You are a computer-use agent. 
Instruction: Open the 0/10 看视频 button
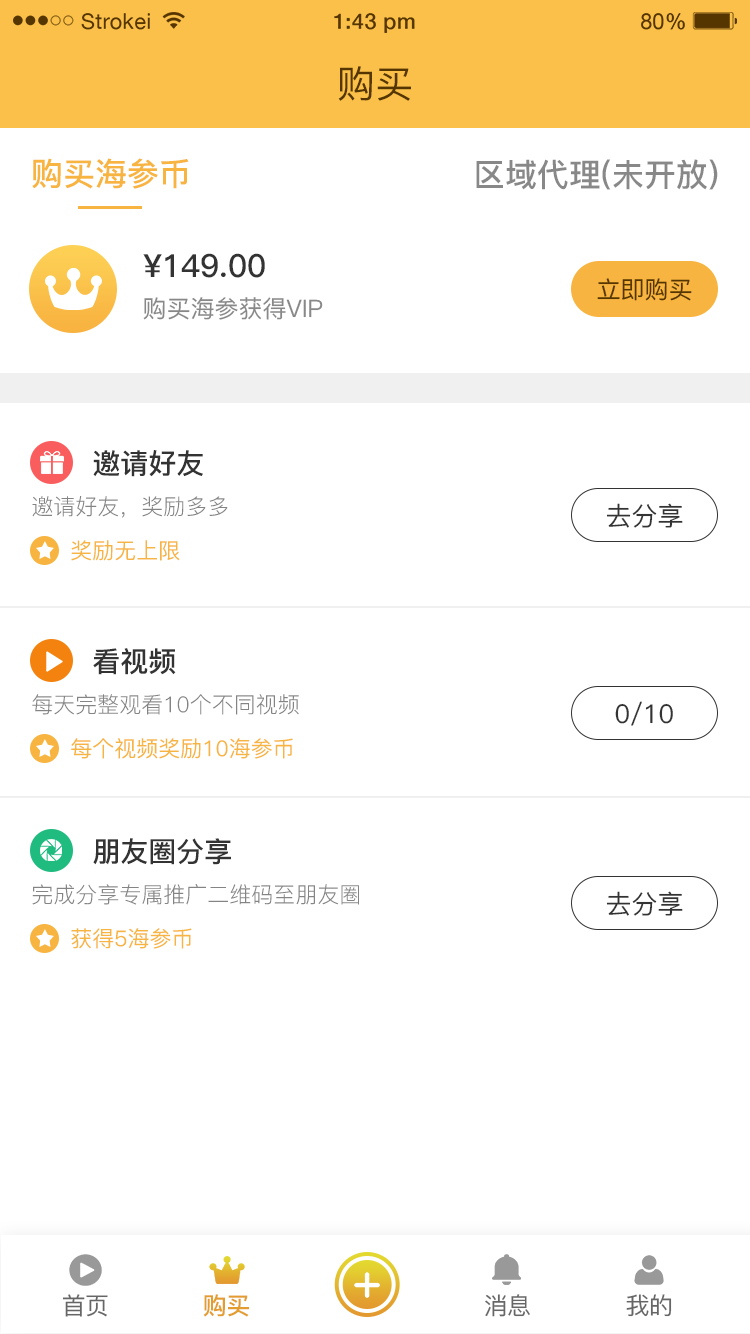pos(644,713)
